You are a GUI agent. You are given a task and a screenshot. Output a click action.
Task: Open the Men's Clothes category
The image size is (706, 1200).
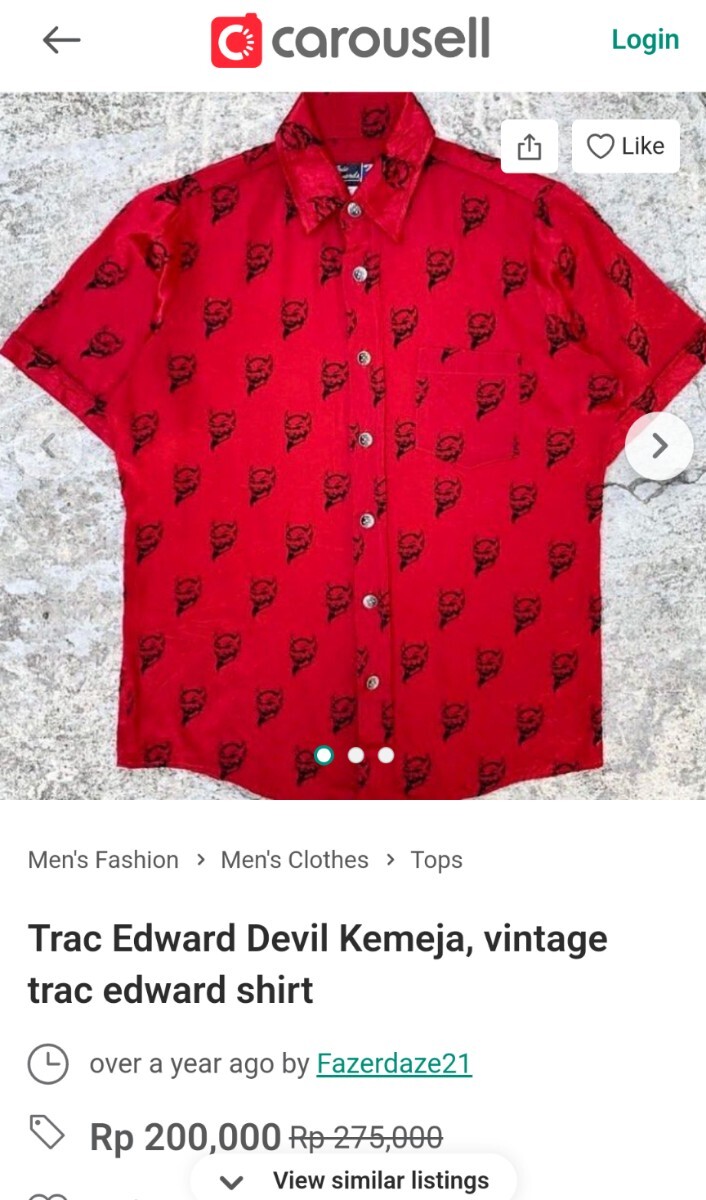(x=294, y=860)
